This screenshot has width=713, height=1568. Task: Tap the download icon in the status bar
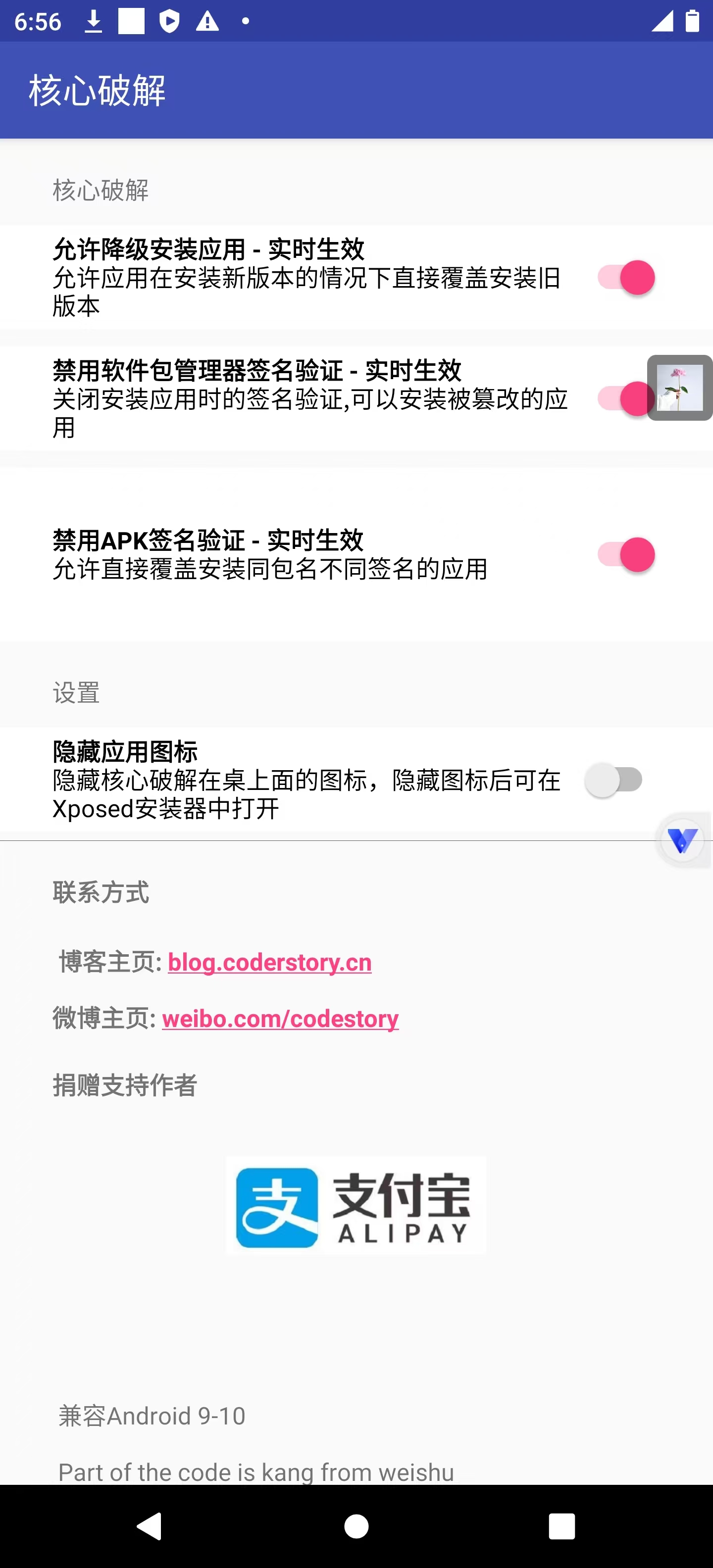coord(95,21)
